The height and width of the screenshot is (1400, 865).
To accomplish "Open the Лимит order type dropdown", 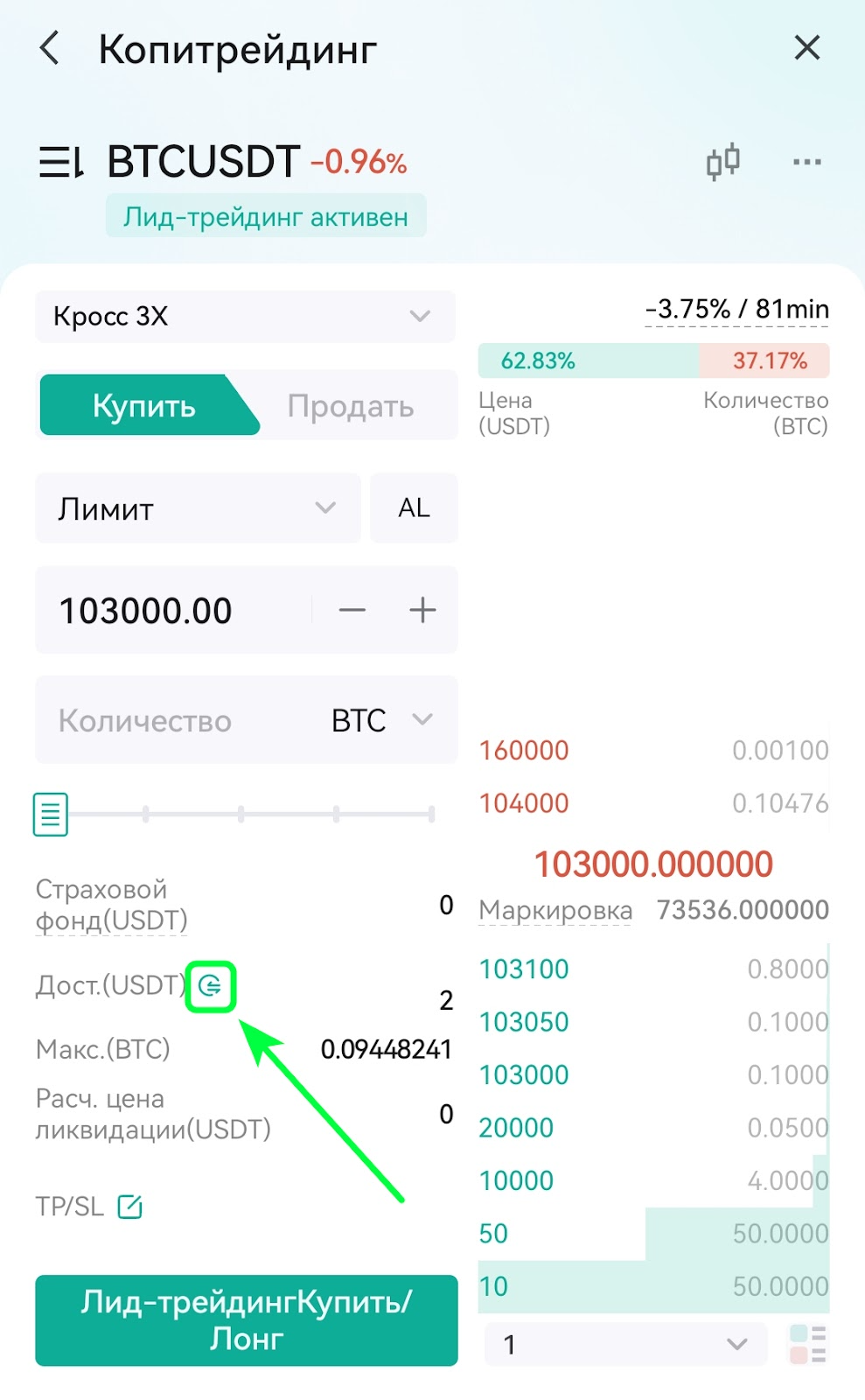I will tap(198, 508).
